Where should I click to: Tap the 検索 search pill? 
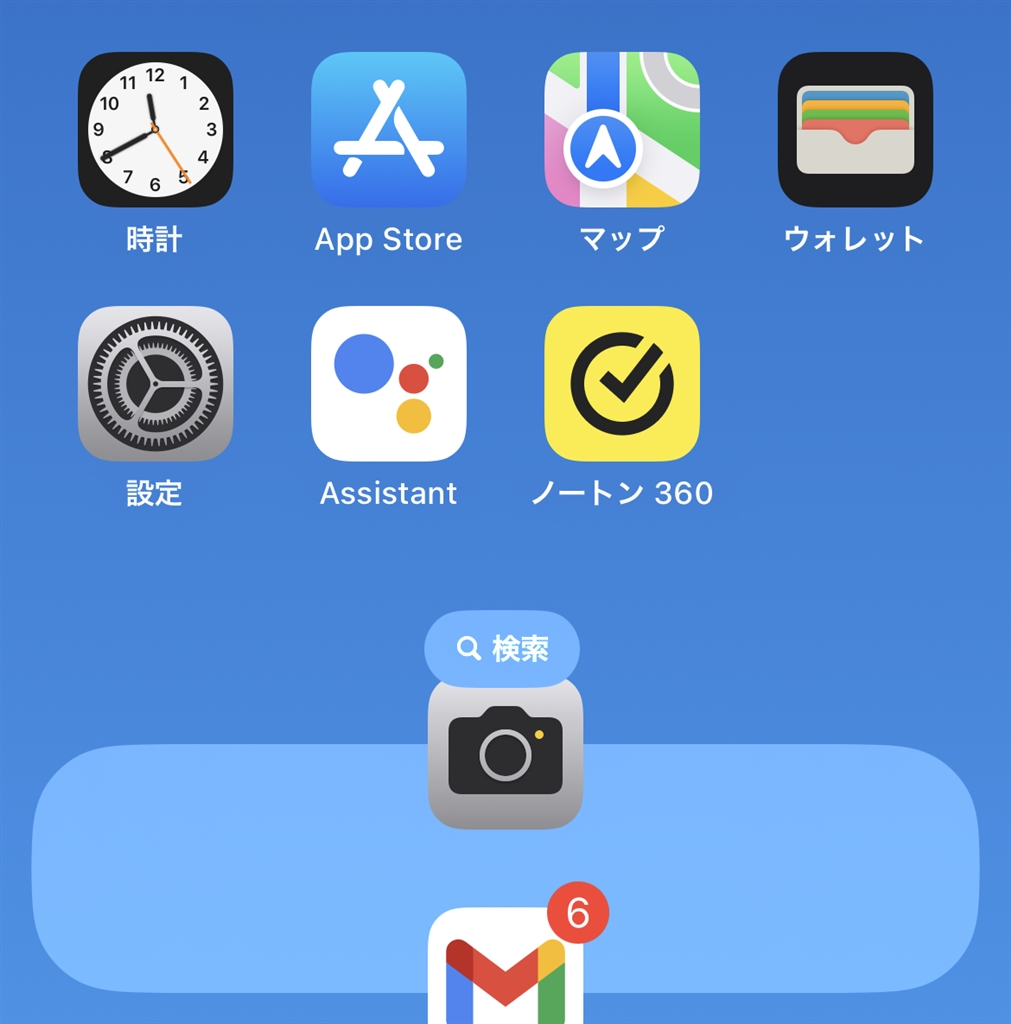pos(502,648)
